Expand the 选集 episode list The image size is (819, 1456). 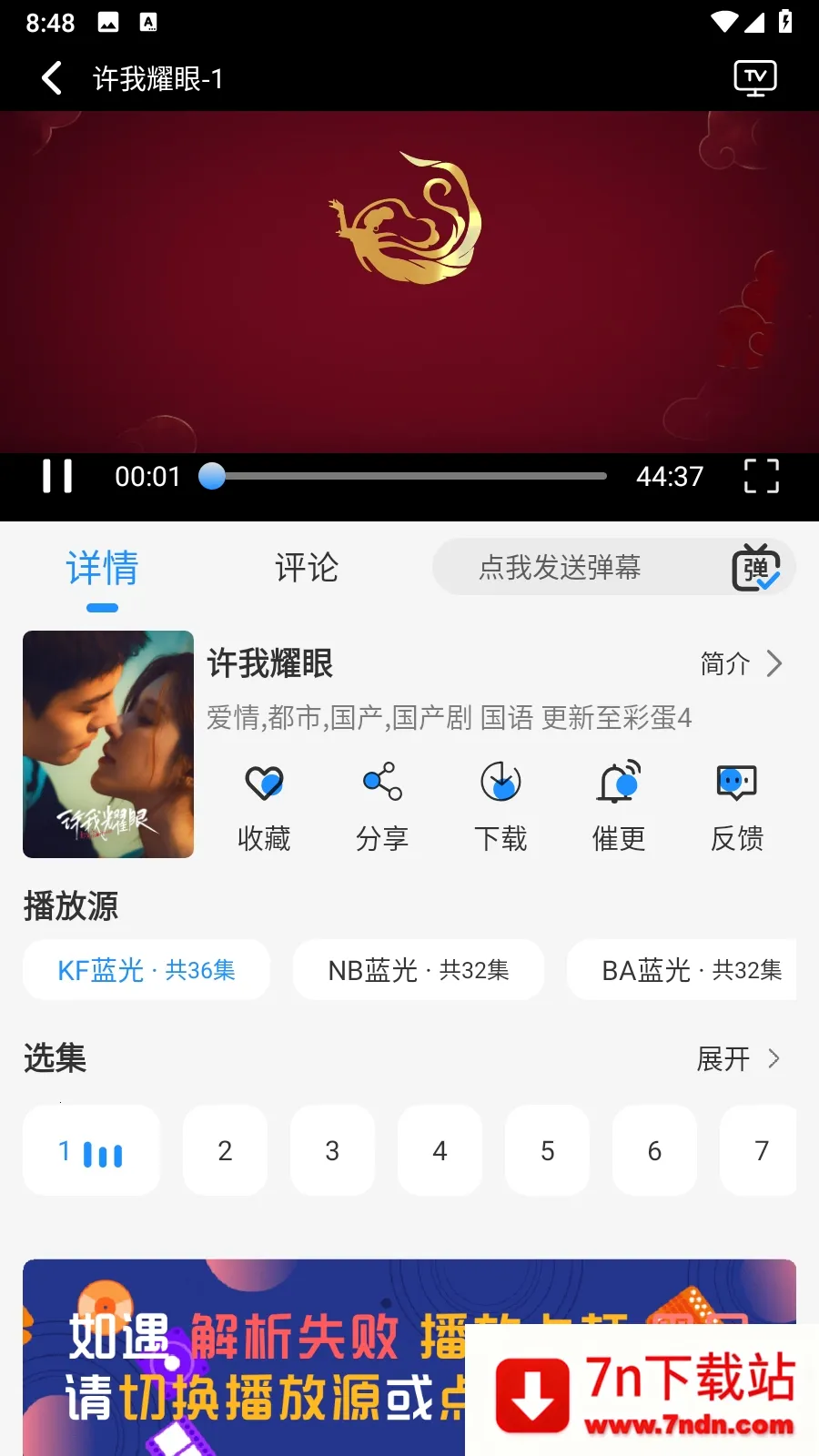(739, 1059)
